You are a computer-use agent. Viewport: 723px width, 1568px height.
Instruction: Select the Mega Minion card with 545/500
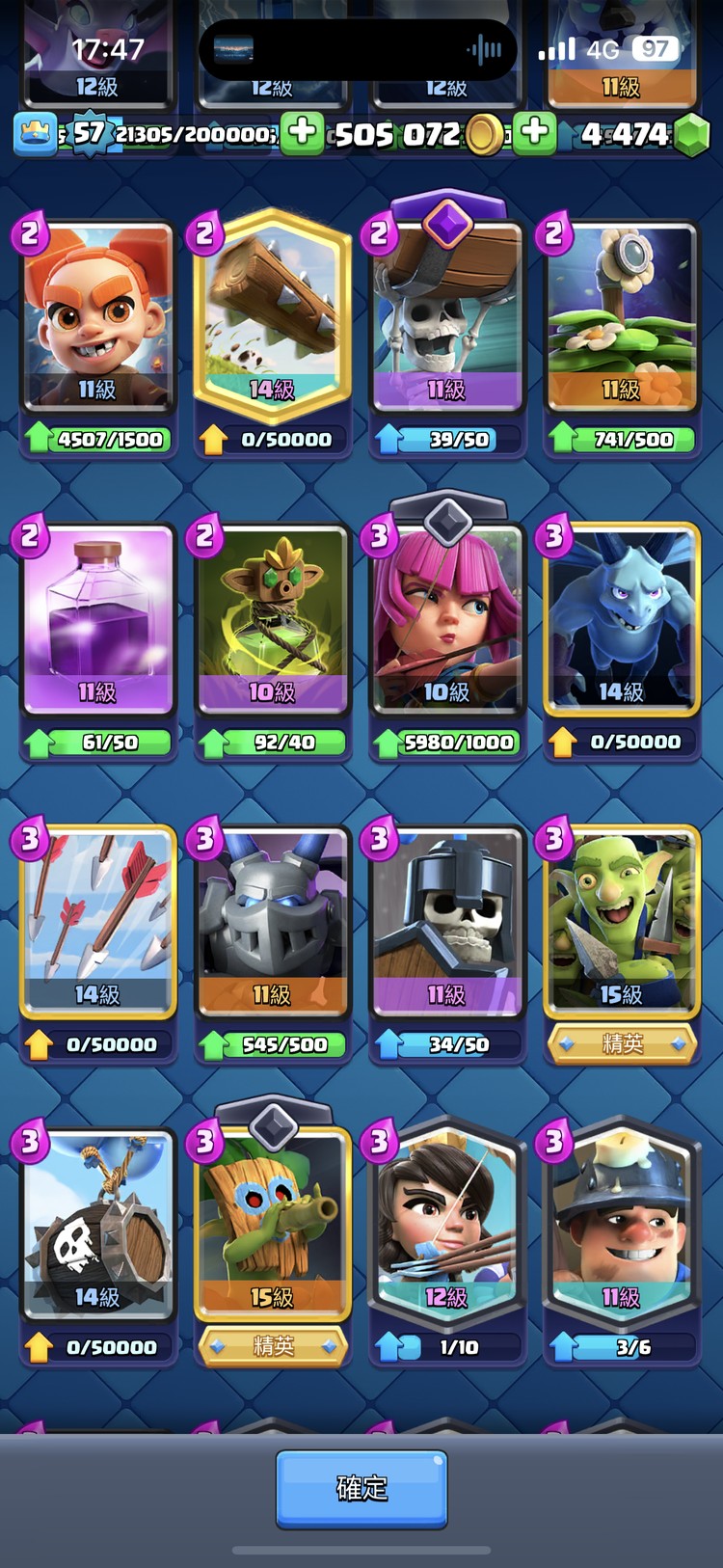[272, 924]
